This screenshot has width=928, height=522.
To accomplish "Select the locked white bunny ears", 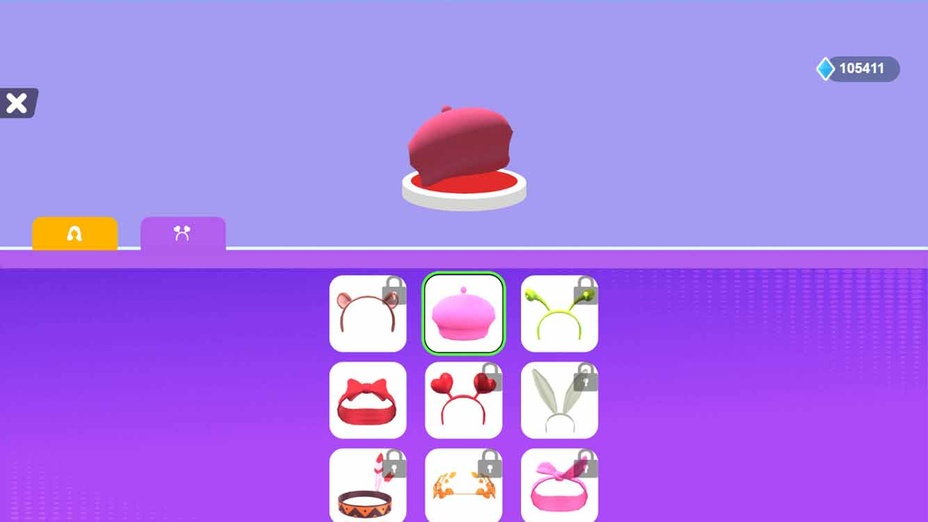I will [559, 400].
